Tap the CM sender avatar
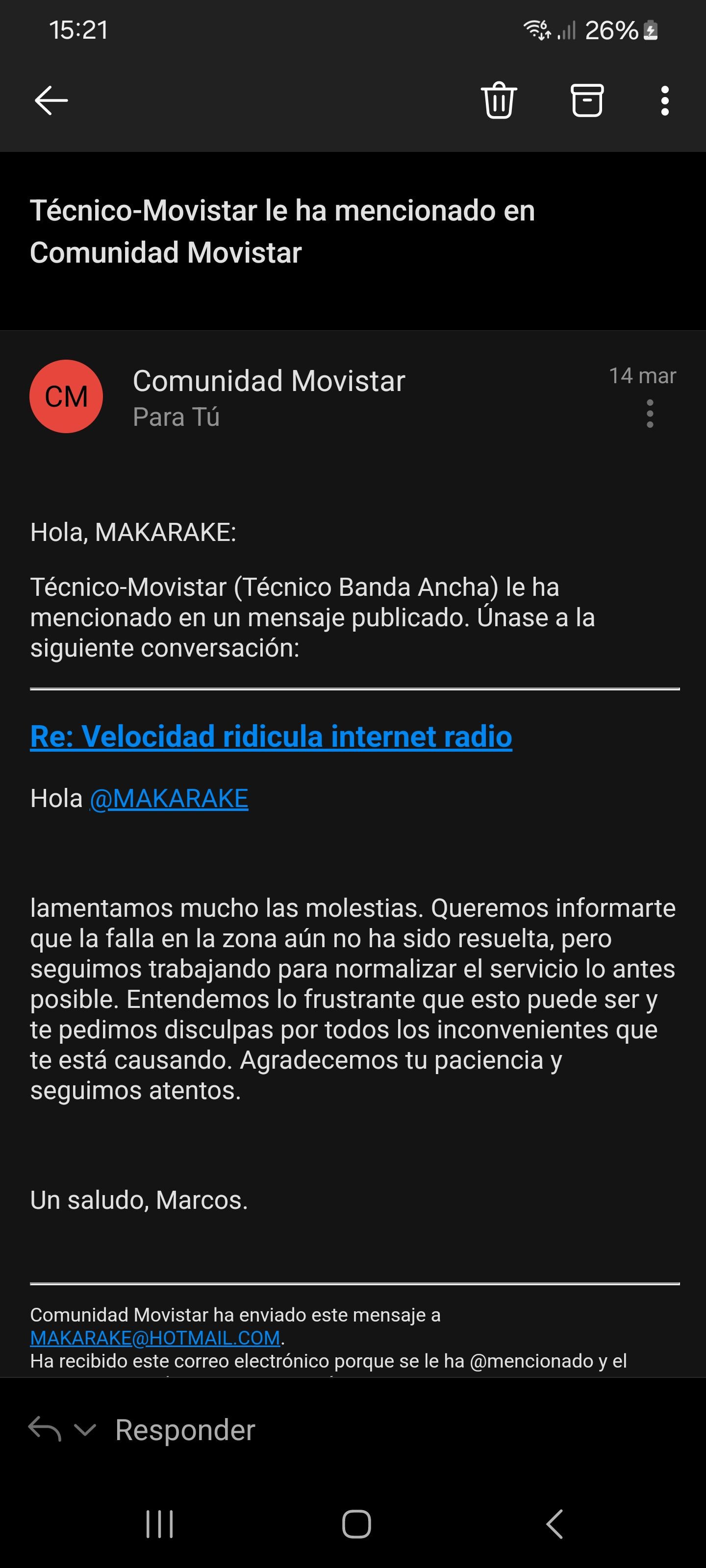Screen dimensions: 706x1568 click(66, 396)
